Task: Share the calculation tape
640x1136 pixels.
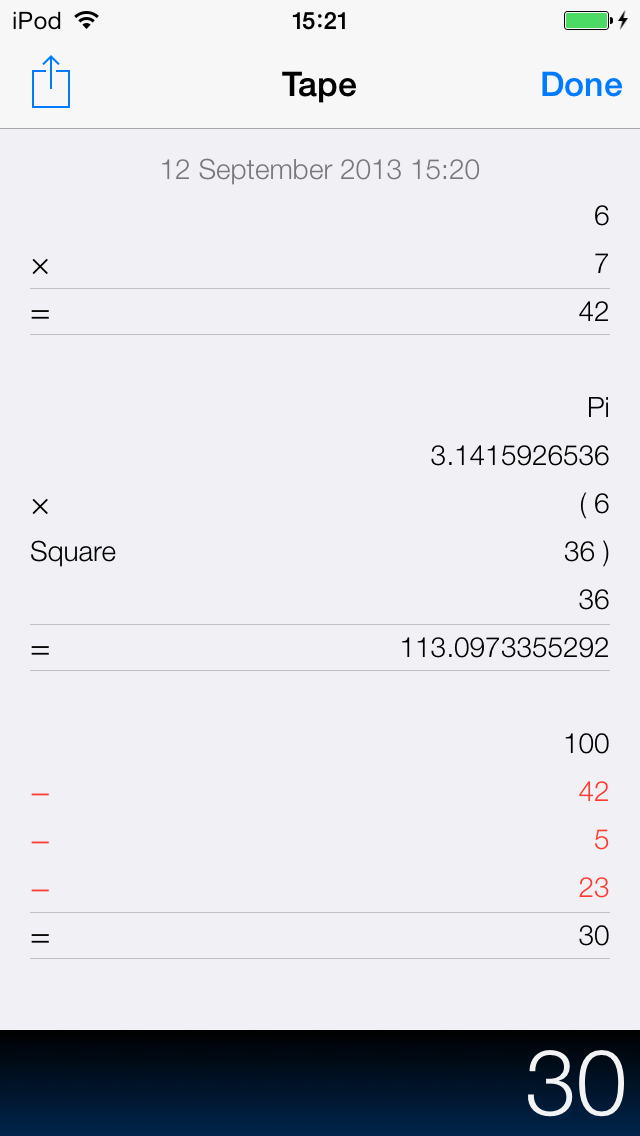Action: coord(51,83)
